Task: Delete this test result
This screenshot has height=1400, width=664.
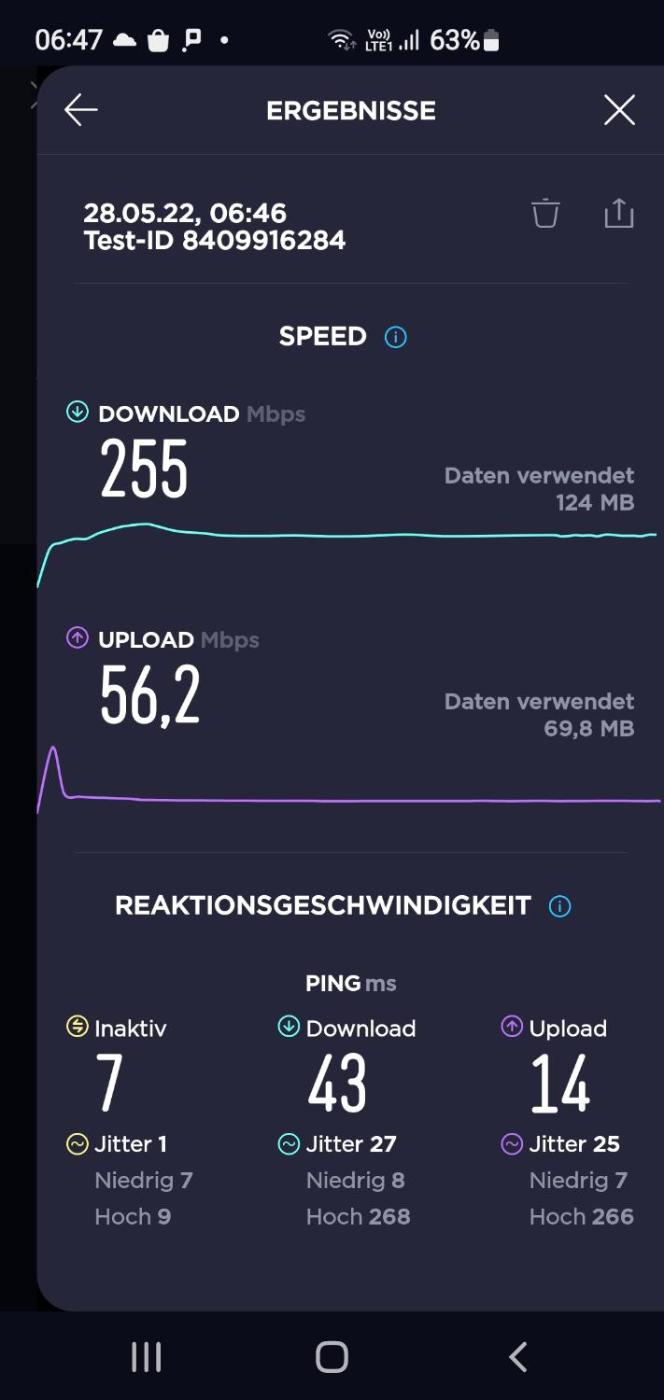Action: pyautogui.click(x=545, y=213)
